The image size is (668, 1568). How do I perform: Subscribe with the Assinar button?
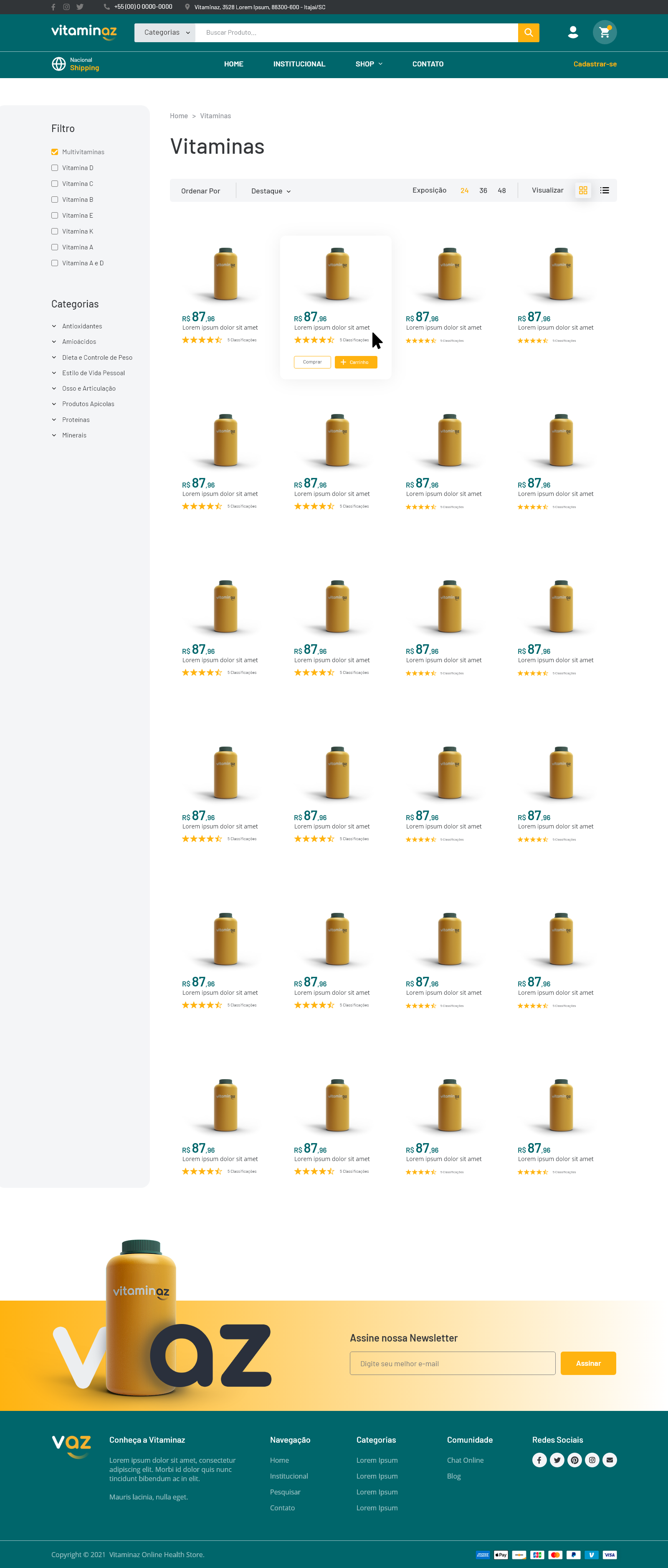click(x=588, y=1363)
